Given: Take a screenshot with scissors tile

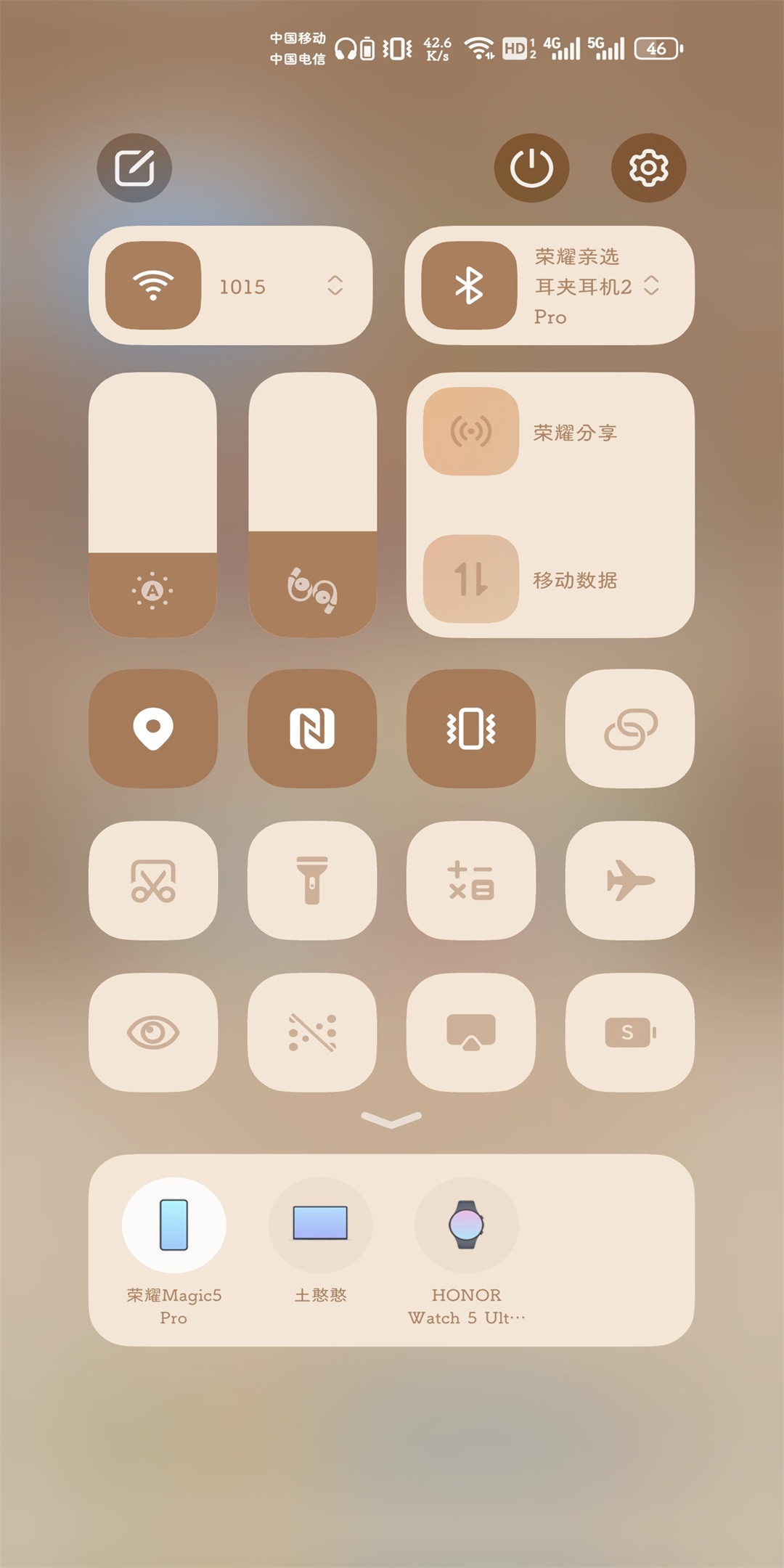Looking at the screenshot, I should click(x=153, y=881).
